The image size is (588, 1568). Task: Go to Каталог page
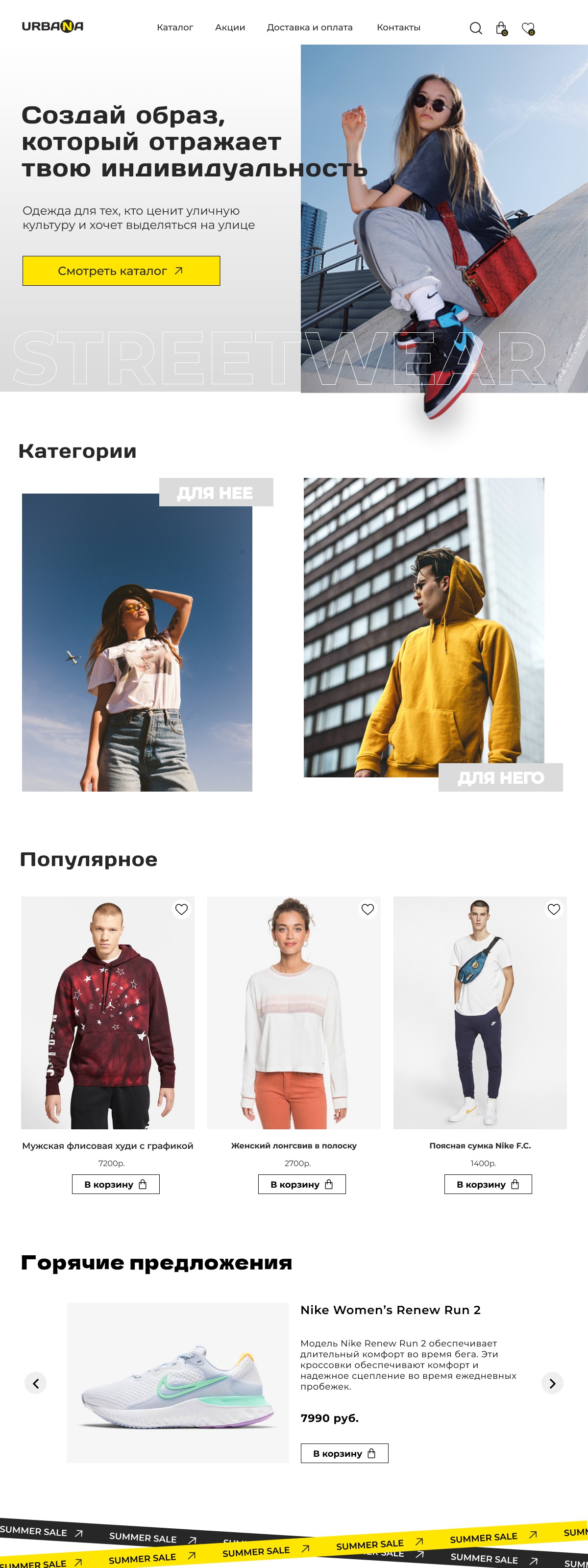[175, 27]
